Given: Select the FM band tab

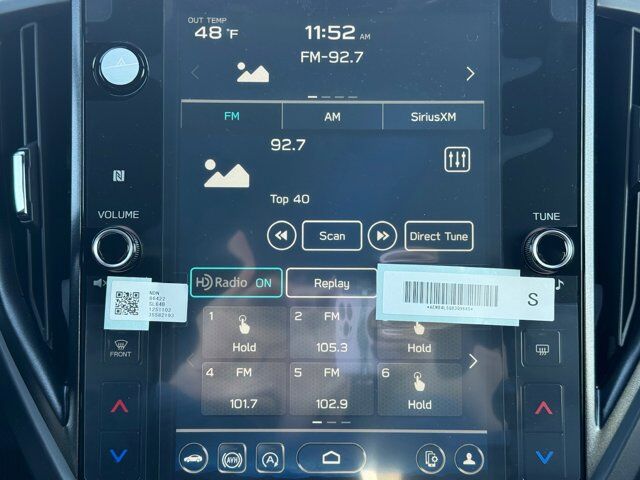Looking at the screenshot, I should [x=231, y=116].
